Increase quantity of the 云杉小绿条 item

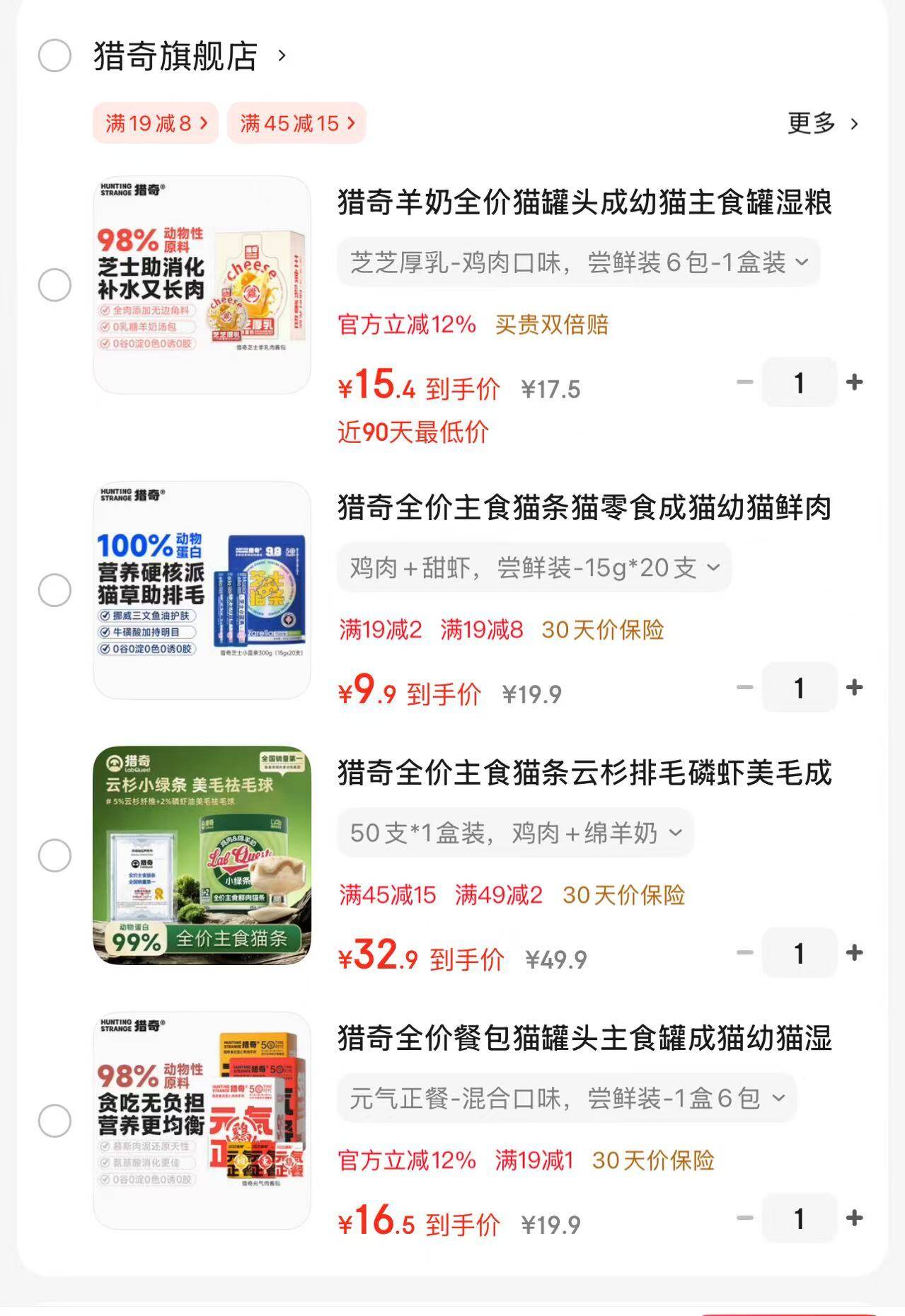[855, 953]
